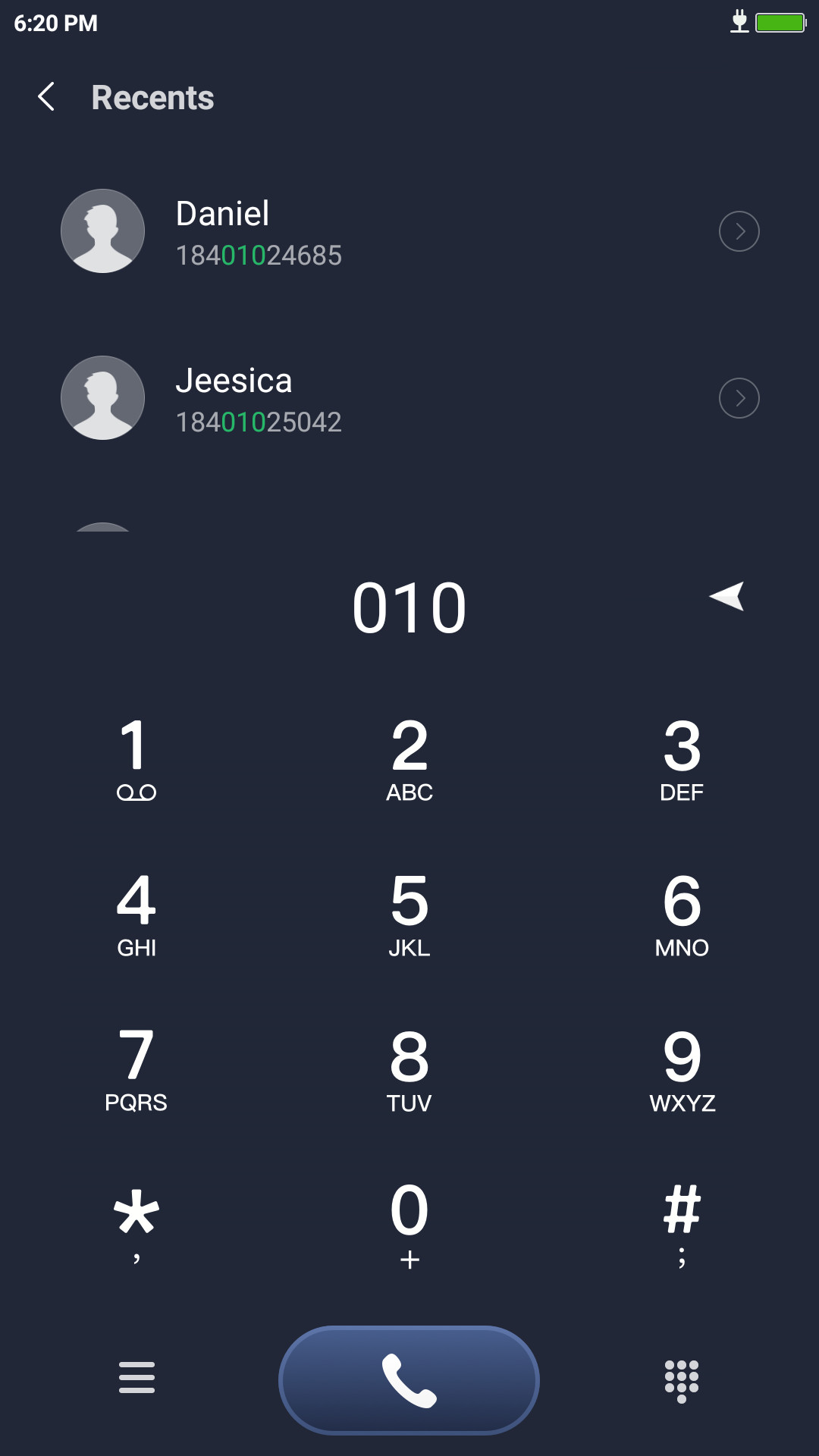This screenshot has width=819, height=1456.
Task: Tap the star key
Action: 136,1224
